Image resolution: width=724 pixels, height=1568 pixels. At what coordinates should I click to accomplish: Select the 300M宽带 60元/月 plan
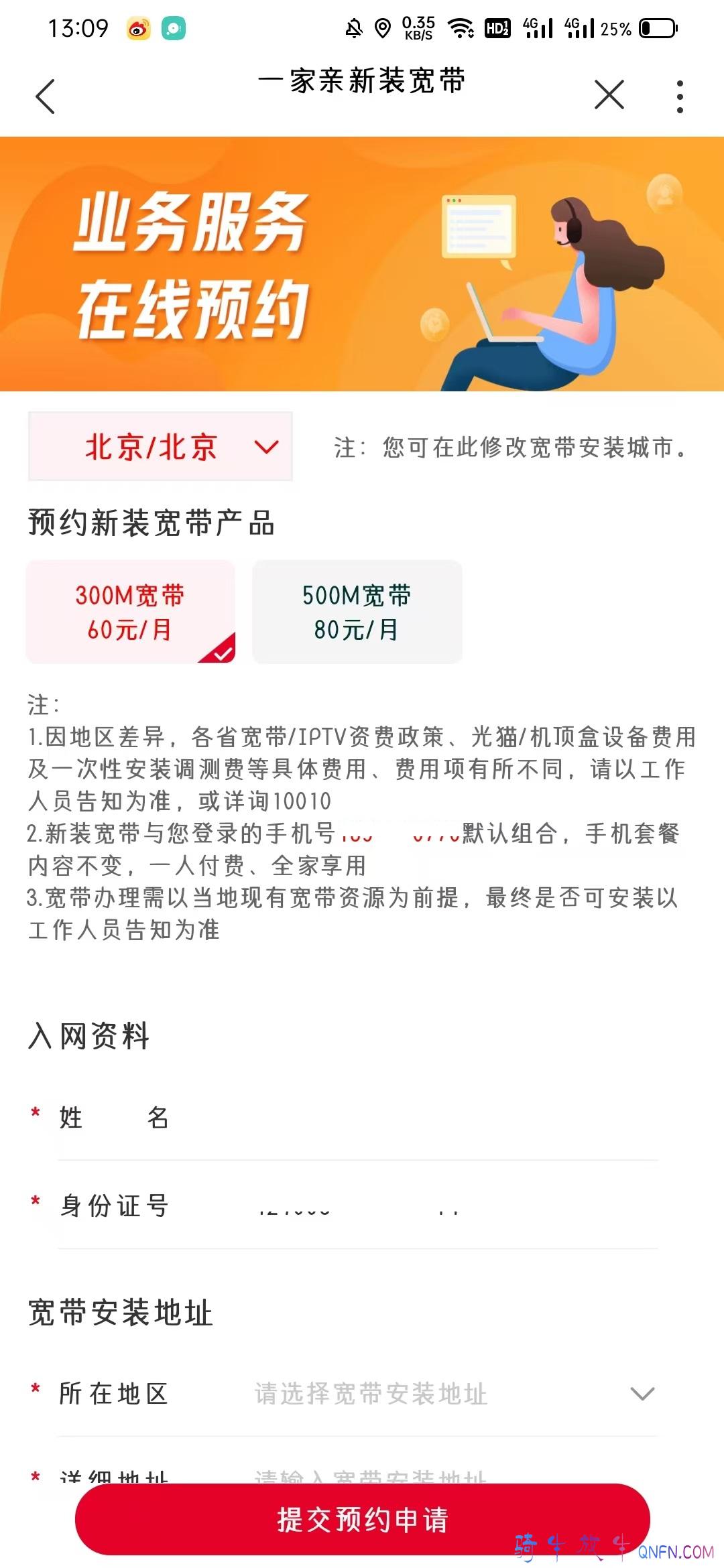click(131, 612)
